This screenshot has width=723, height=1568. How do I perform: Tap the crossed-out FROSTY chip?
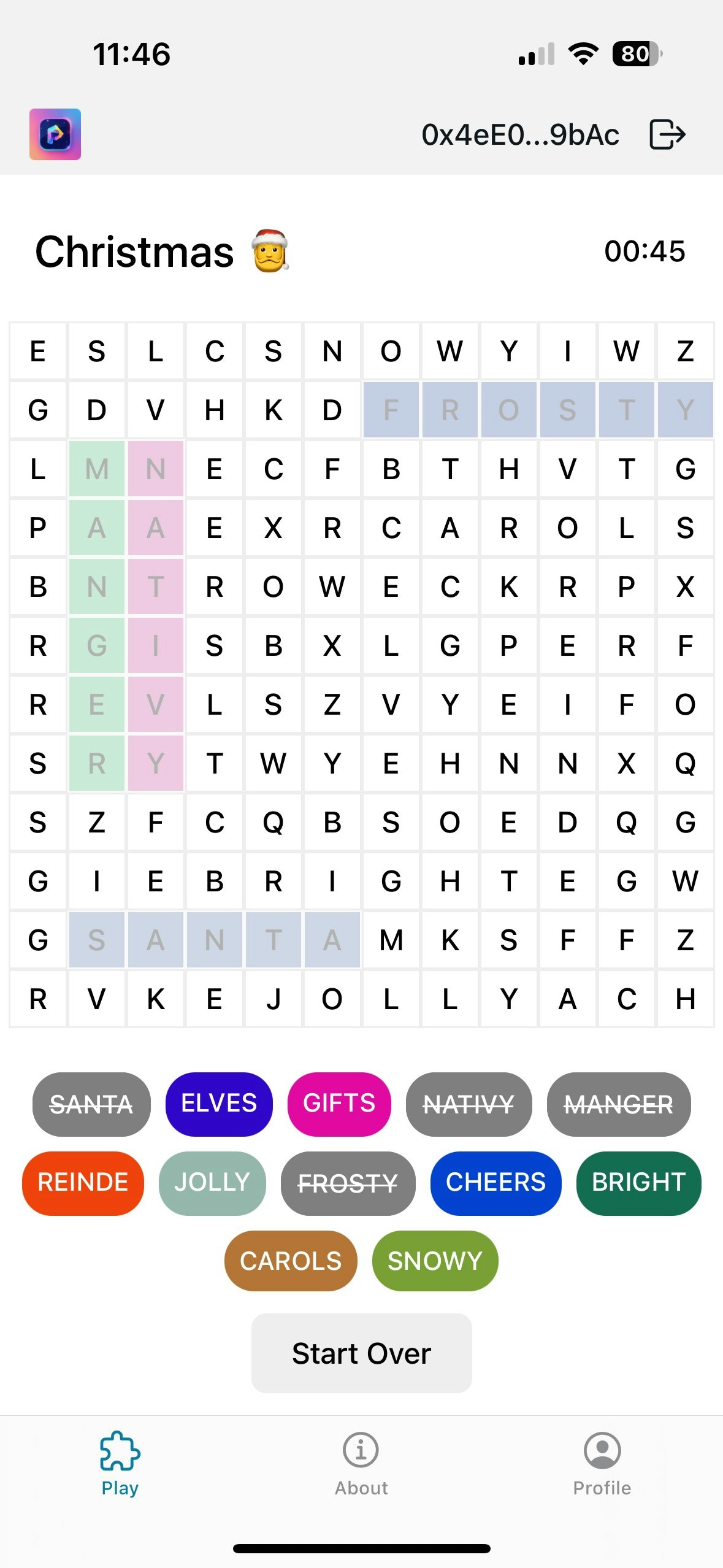point(348,1182)
